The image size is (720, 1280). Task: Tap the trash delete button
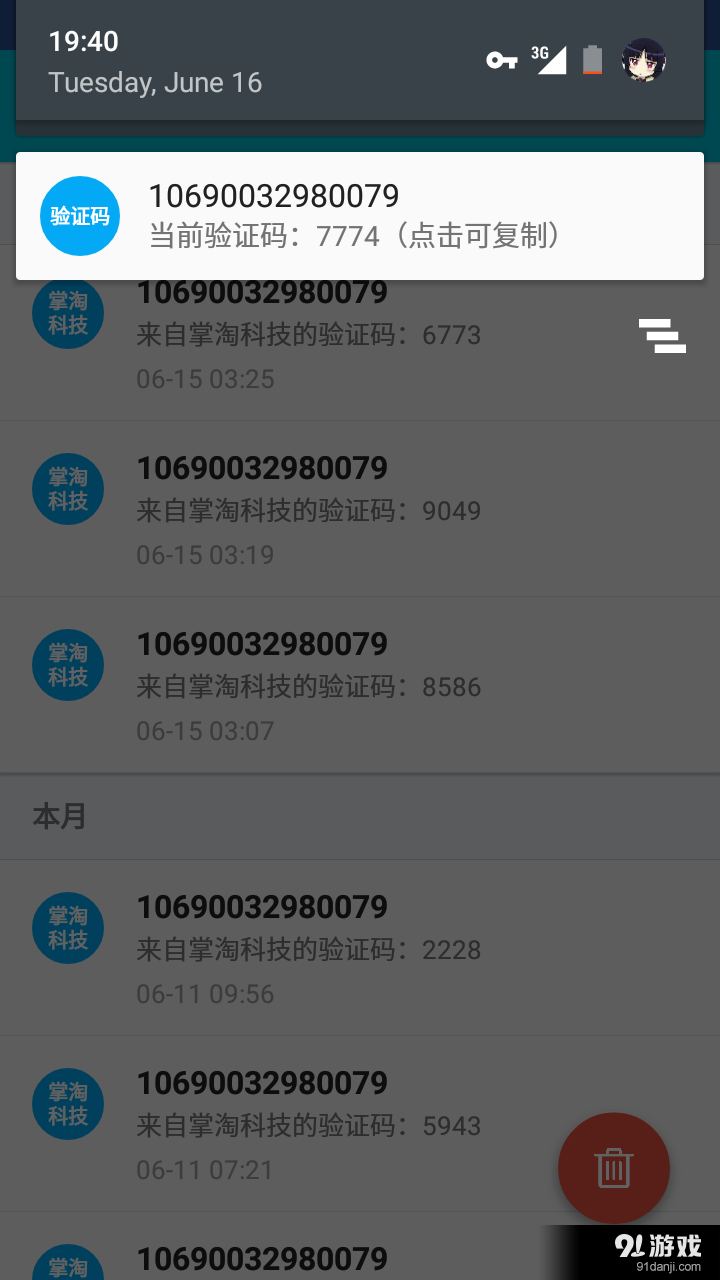(613, 1168)
